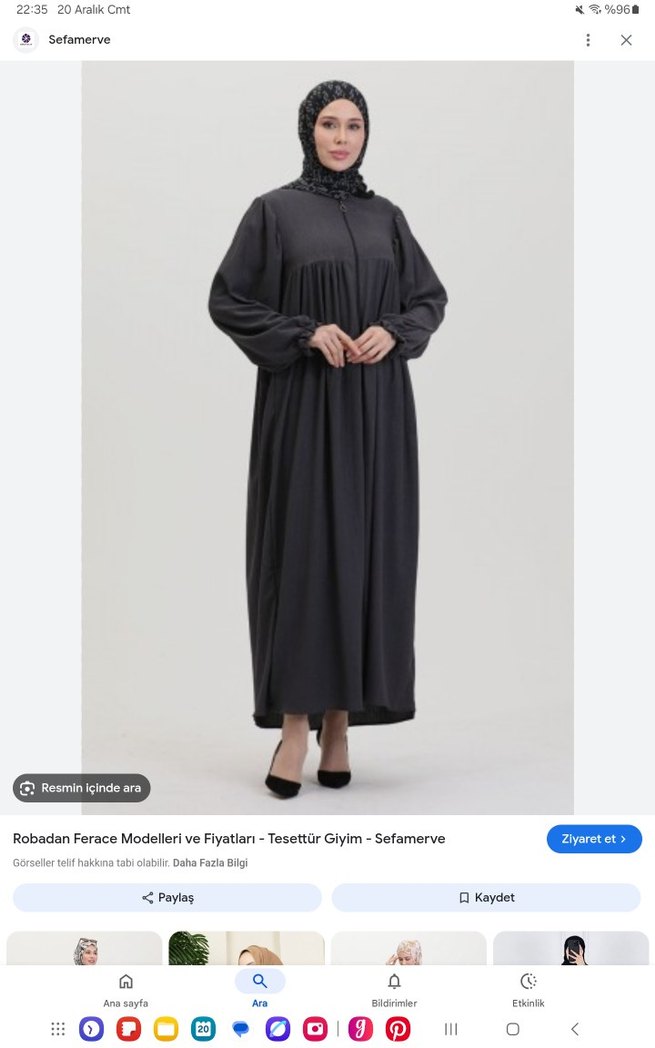Close the Sefamerve image view
The height and width of the screenshot is (1048, 655).
626,40
